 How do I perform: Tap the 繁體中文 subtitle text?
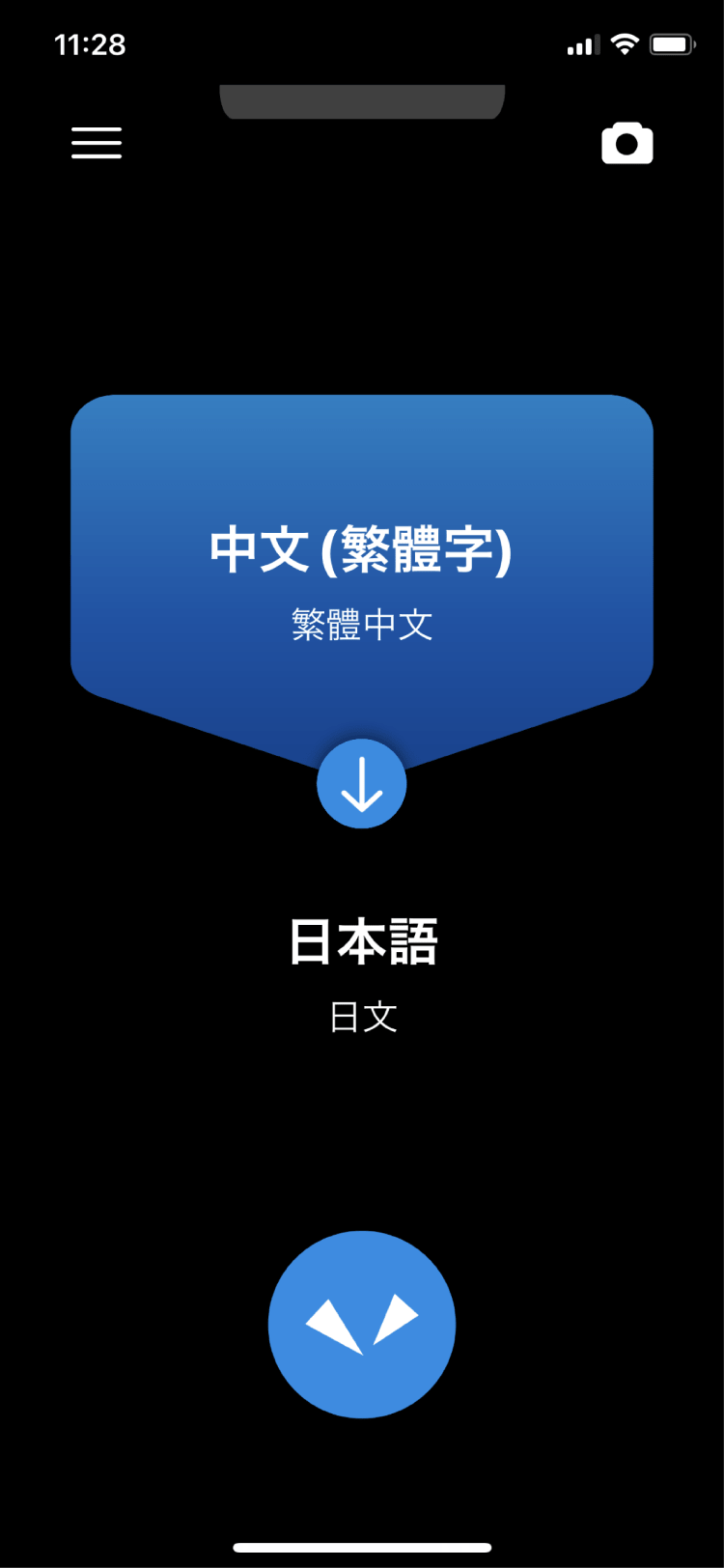tap(361, 625)
